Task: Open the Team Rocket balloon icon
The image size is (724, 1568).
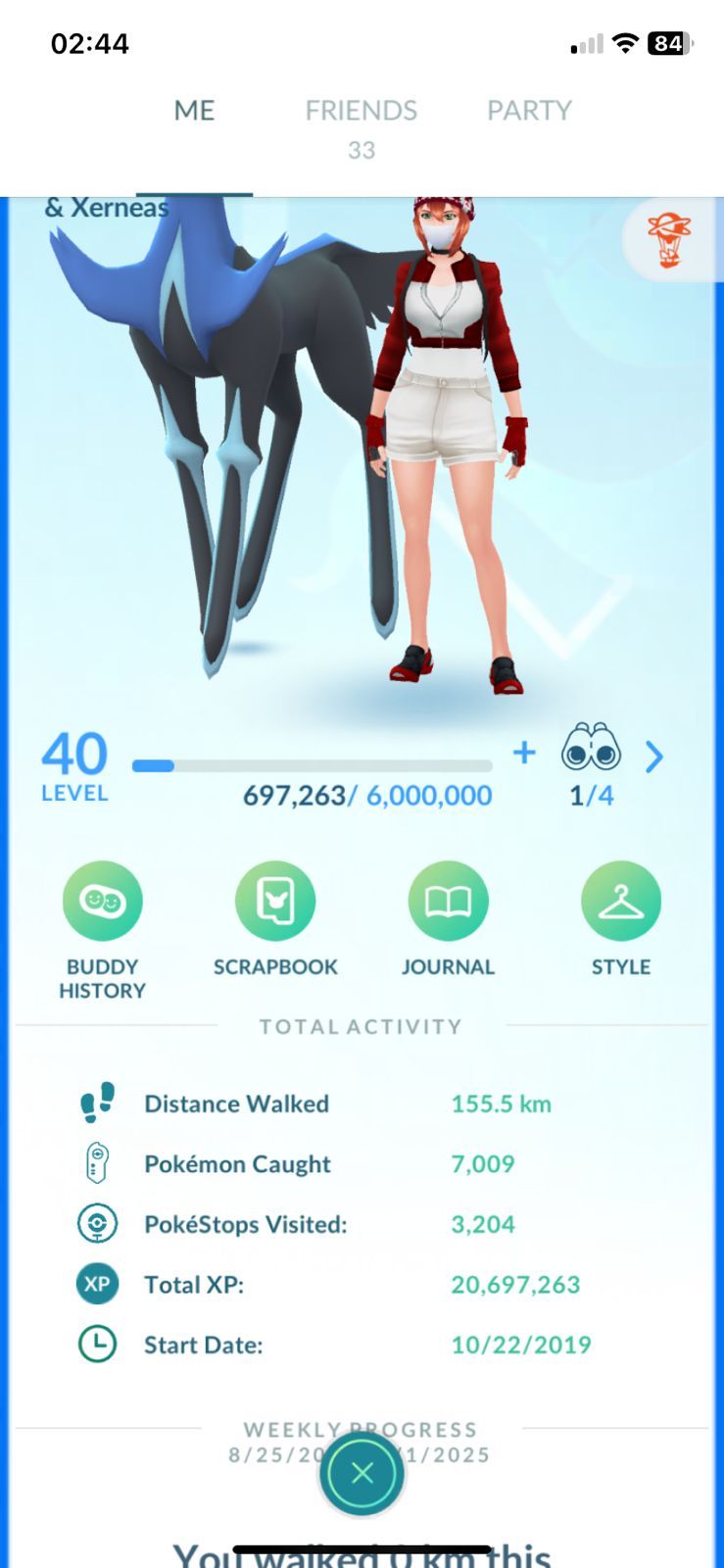Action: pos(668,240)
